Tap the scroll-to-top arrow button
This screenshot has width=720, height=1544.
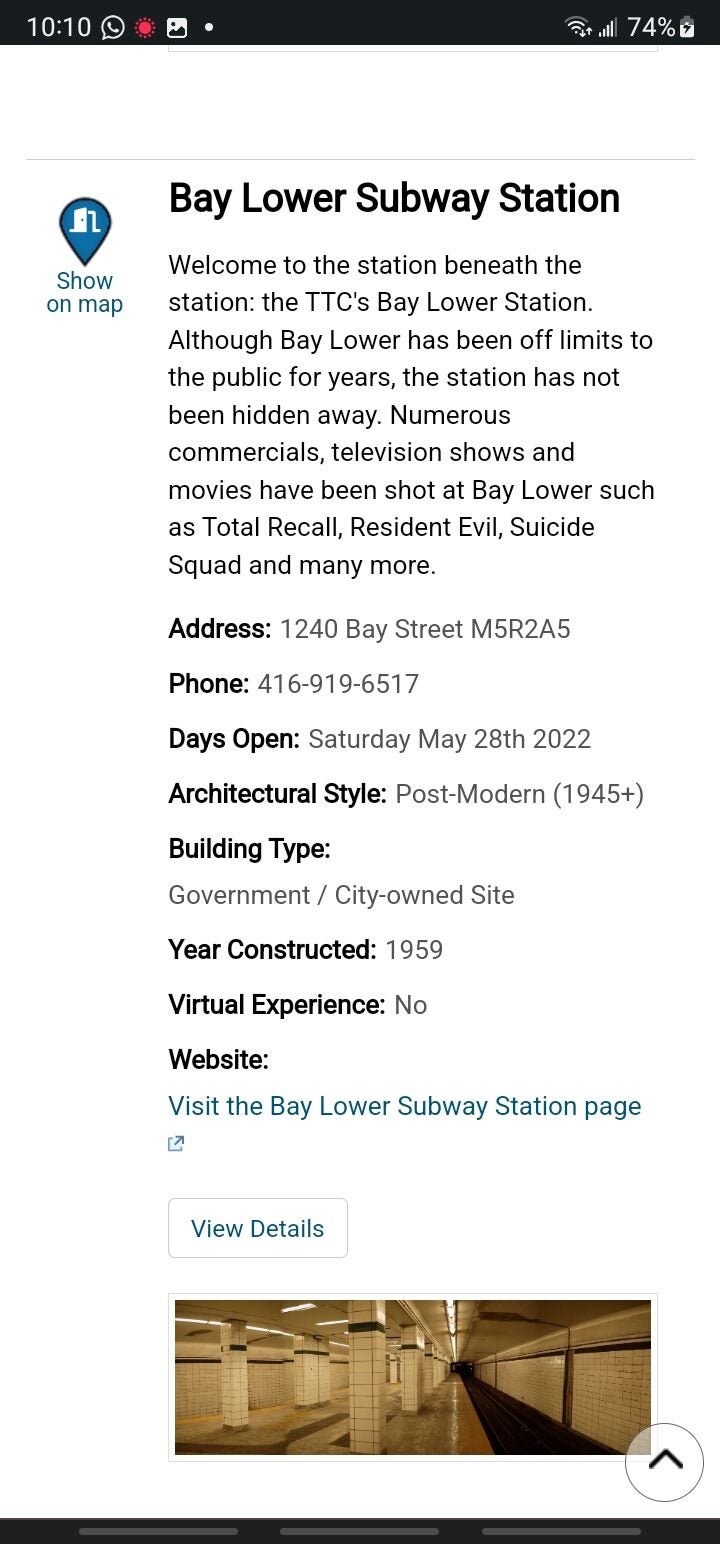point(664,1462)
